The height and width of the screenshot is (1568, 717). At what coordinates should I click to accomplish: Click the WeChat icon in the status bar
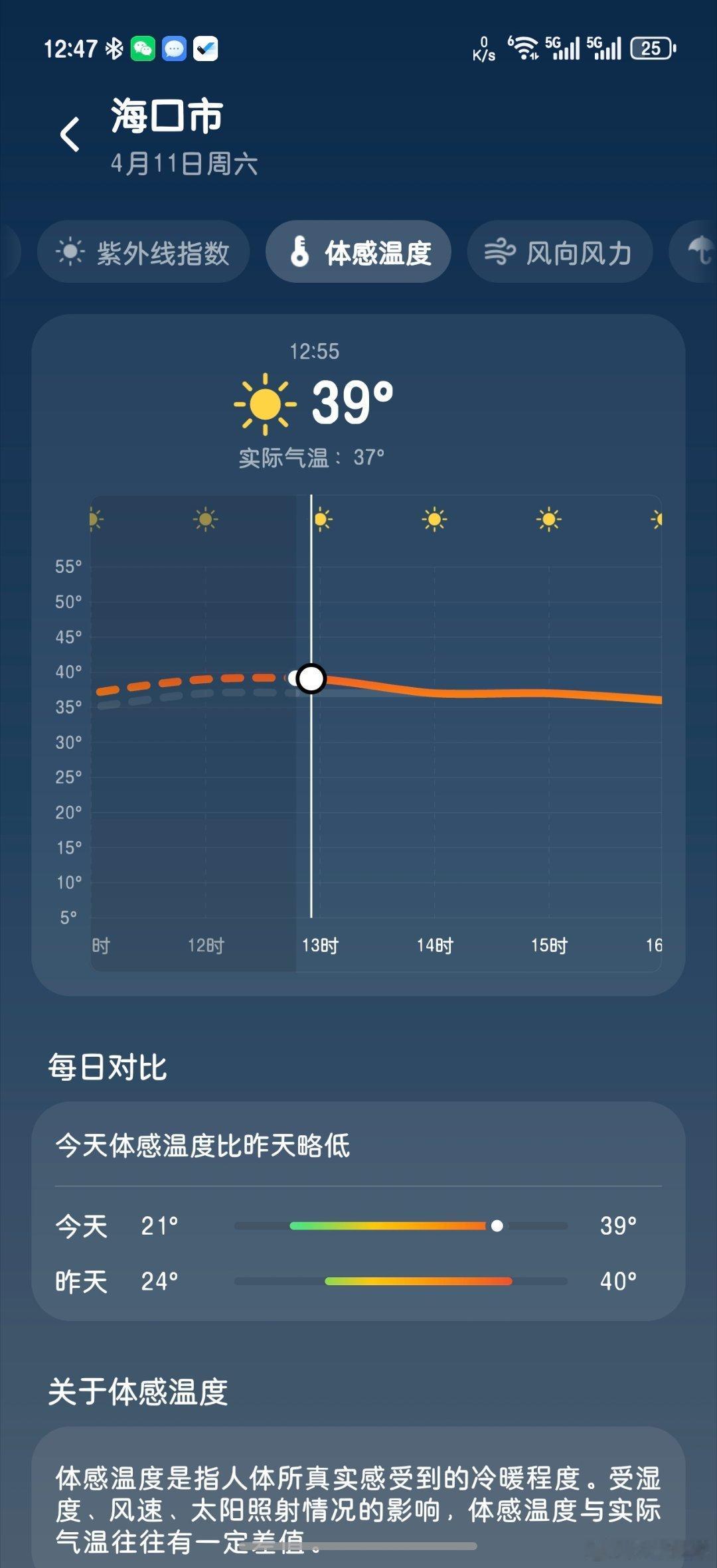coord(141,48)
